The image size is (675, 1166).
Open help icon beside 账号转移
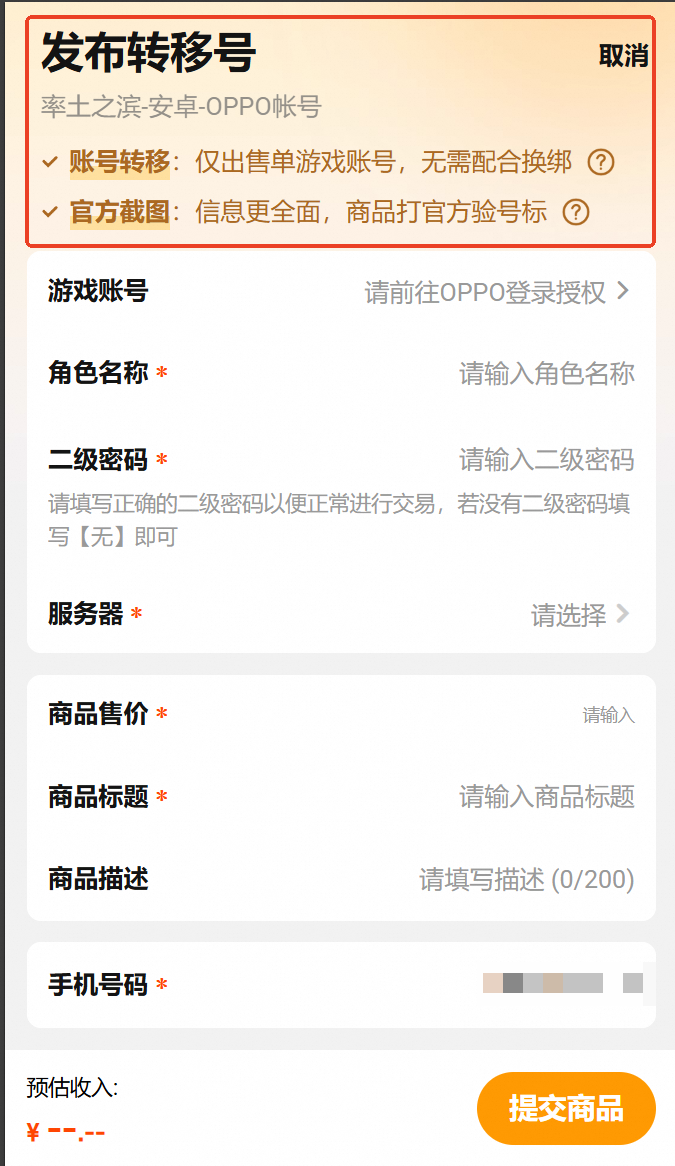point(600,162)
